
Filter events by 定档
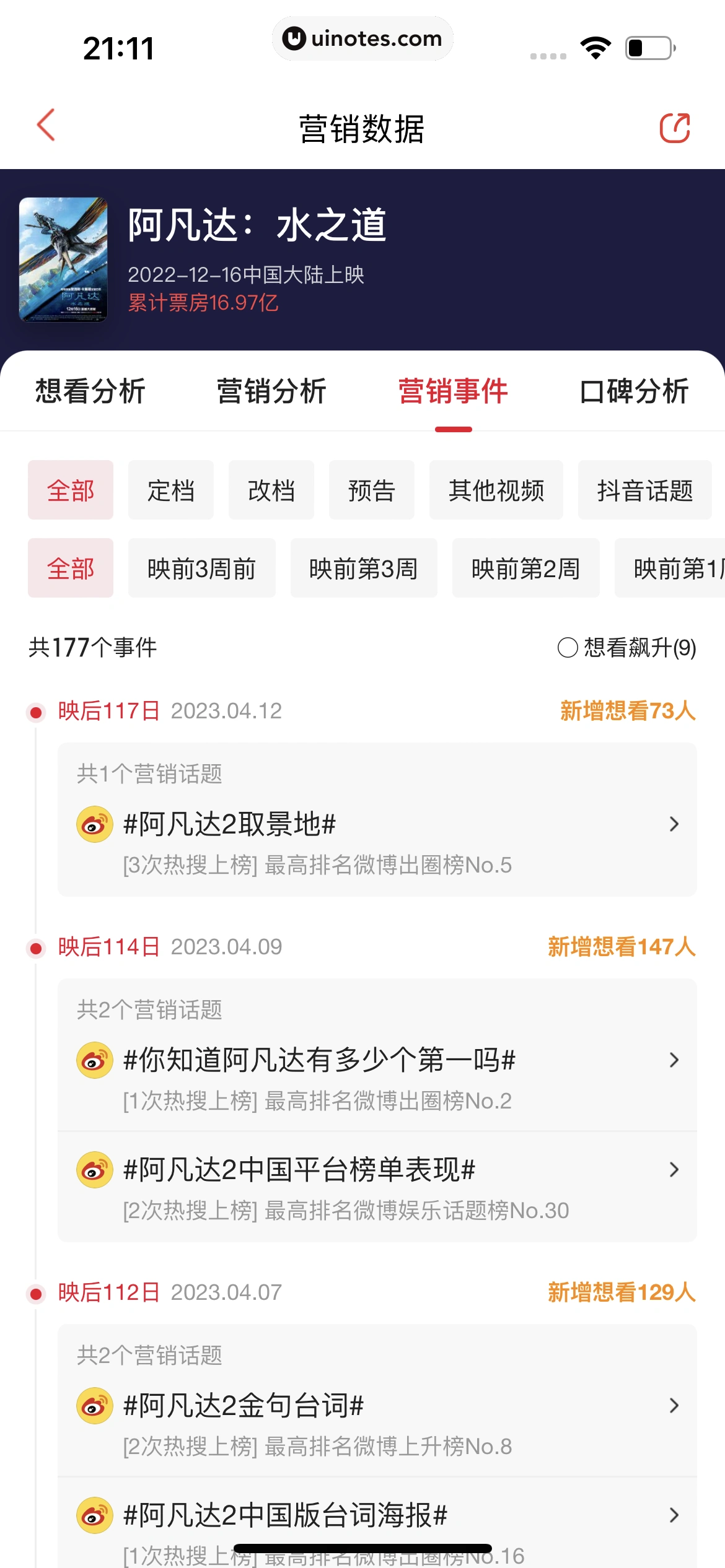(170, 490)
